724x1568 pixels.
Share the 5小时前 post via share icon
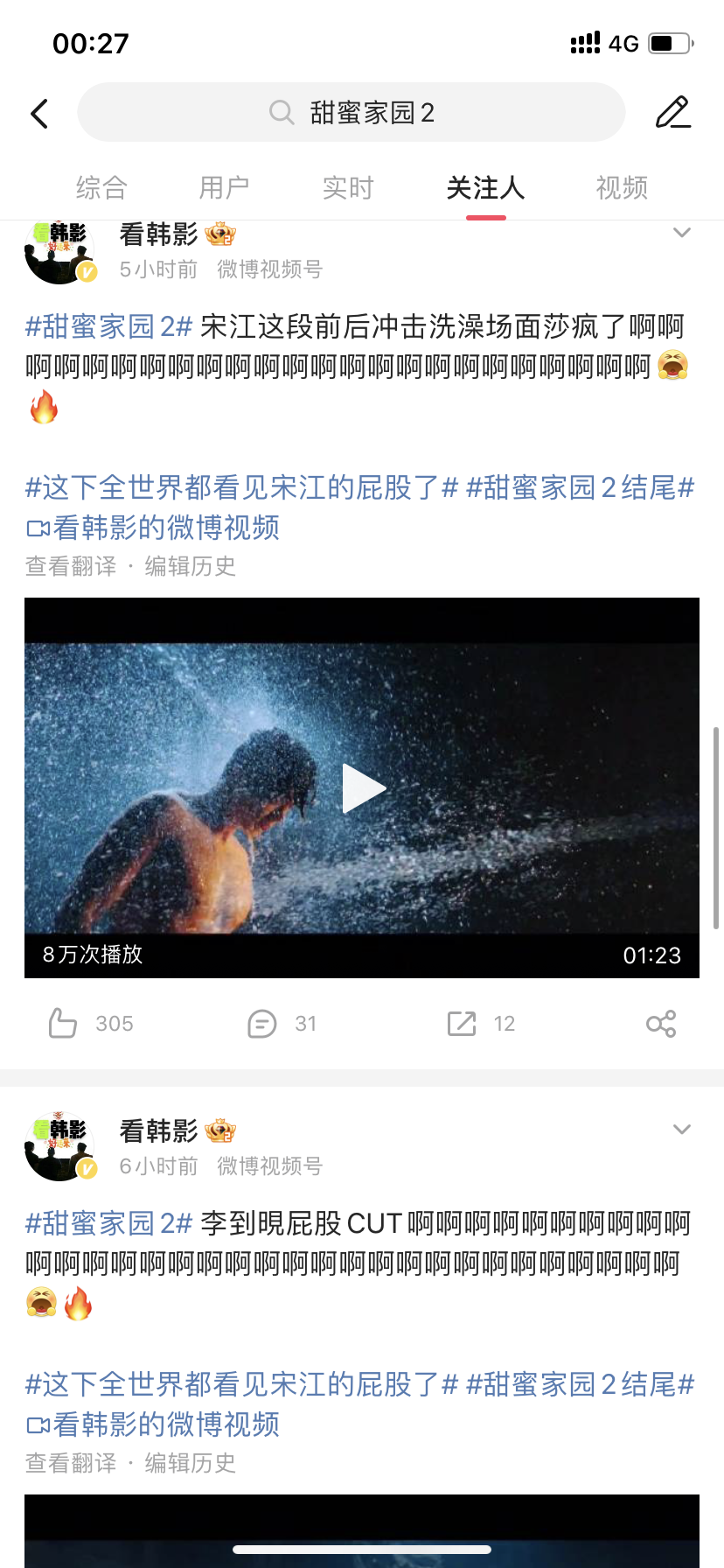661,1023
